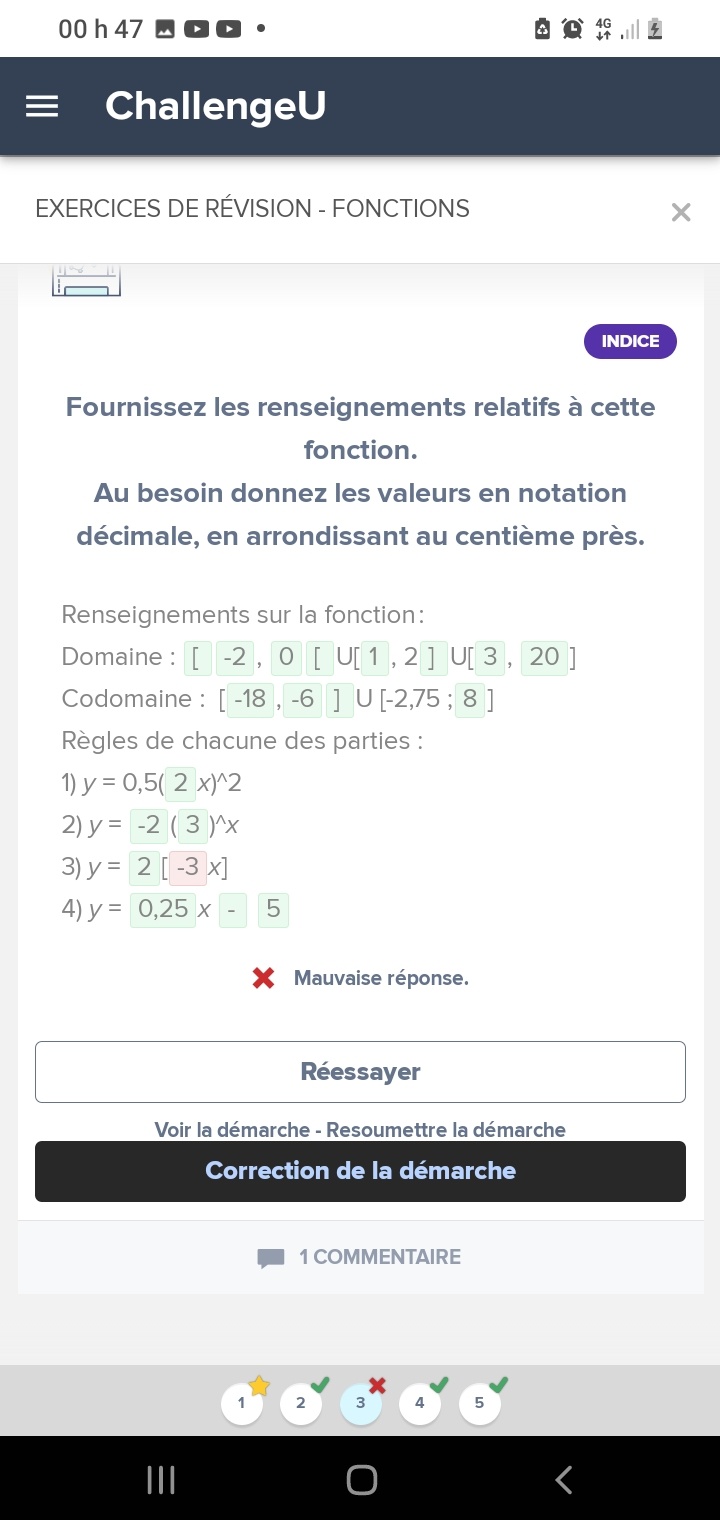Image resolution: width=720 pixels, height=1520 pixels.
Task: Open exercise 5 marked correct
Action: [x=479, y=1402]
